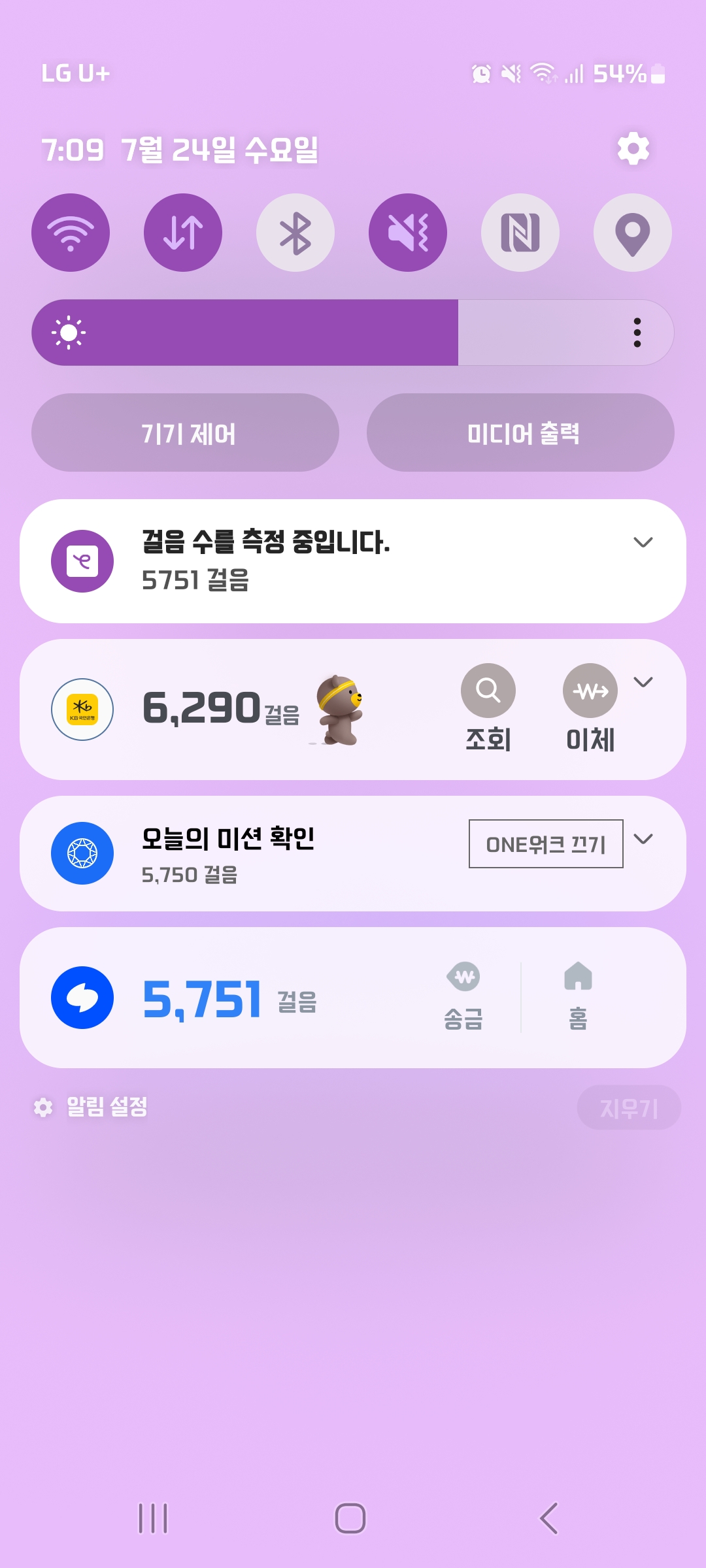This screenshot has width=706, height=1568.
Task: Enable the location toggle
Action: pyautogui.click(x=633, y=233)
